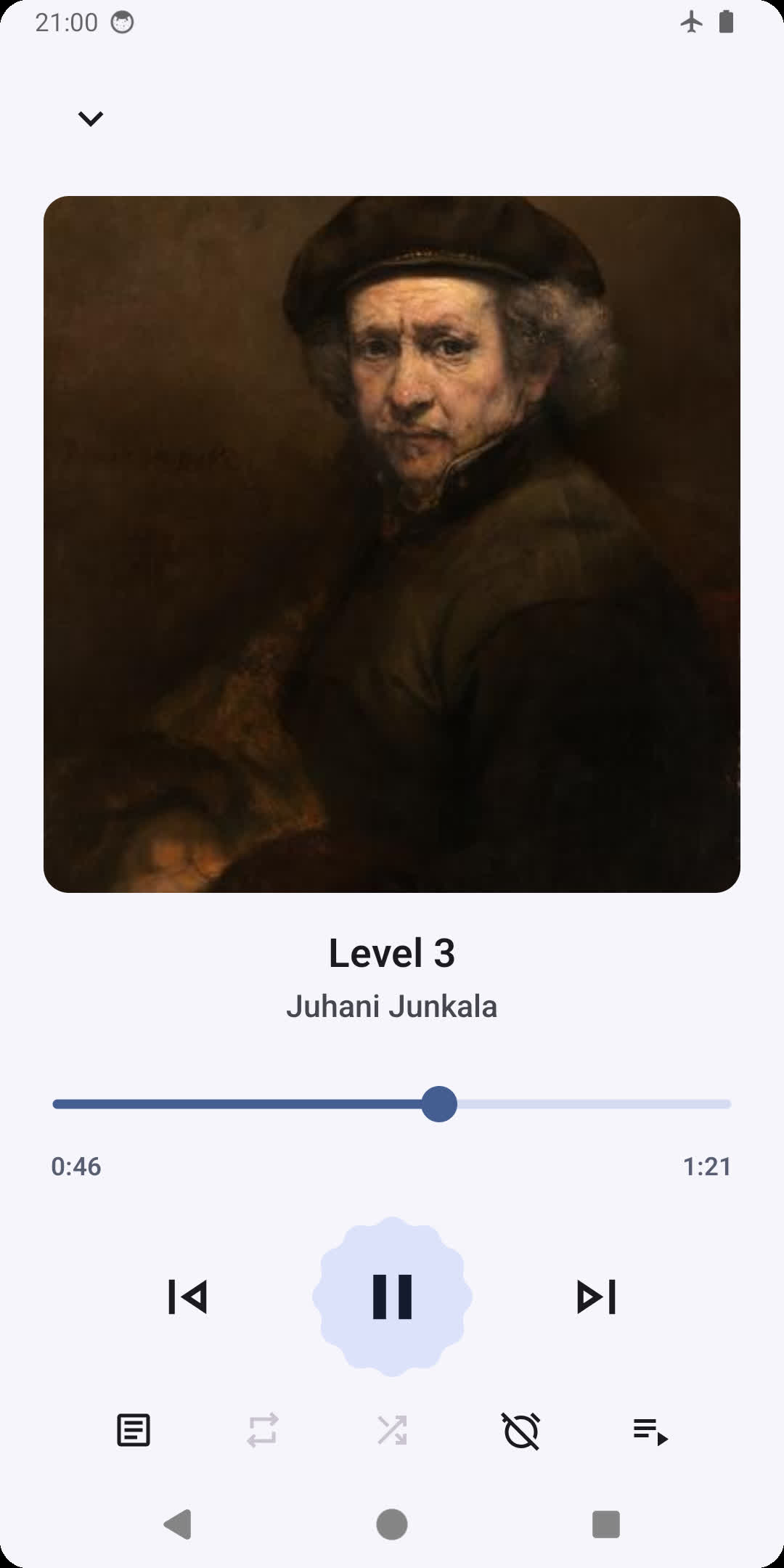Enable repeat mode for playback
This screenshot has width=784, height=1568.
(x=263, y=1431)
